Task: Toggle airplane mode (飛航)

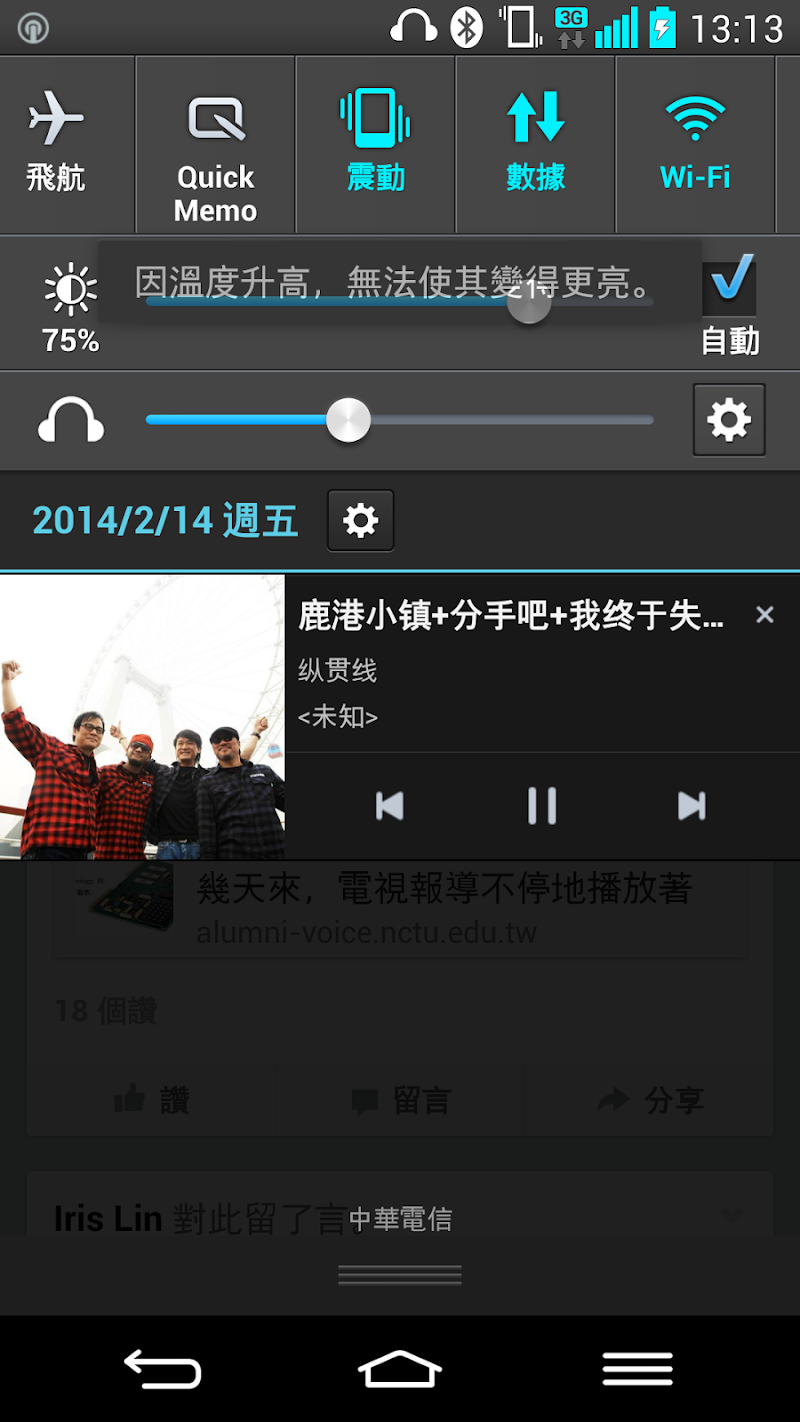Action: (x=57, y=143)
